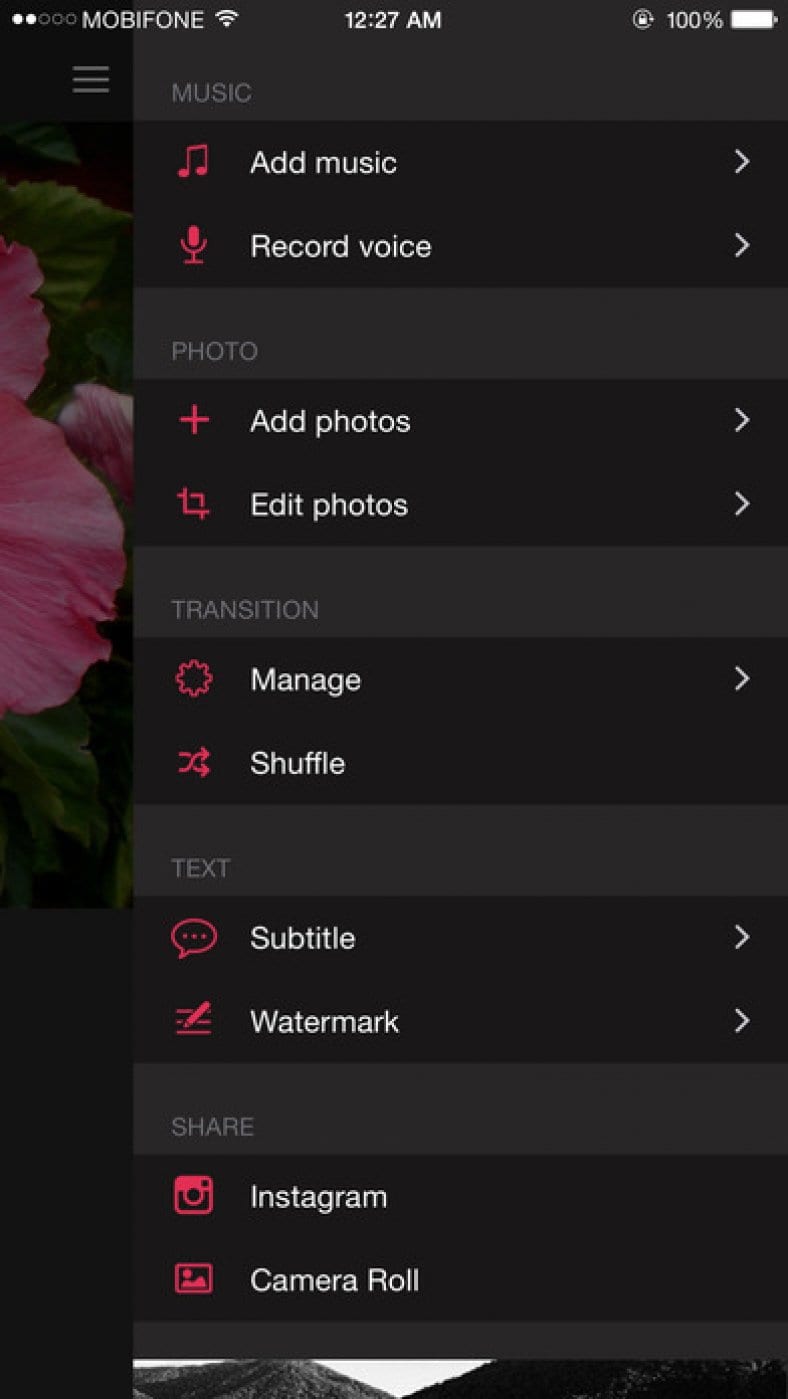Screen dimensions: 788x1399
Task: Open the Subtitle chevron arrow
Action: [742, 937]
